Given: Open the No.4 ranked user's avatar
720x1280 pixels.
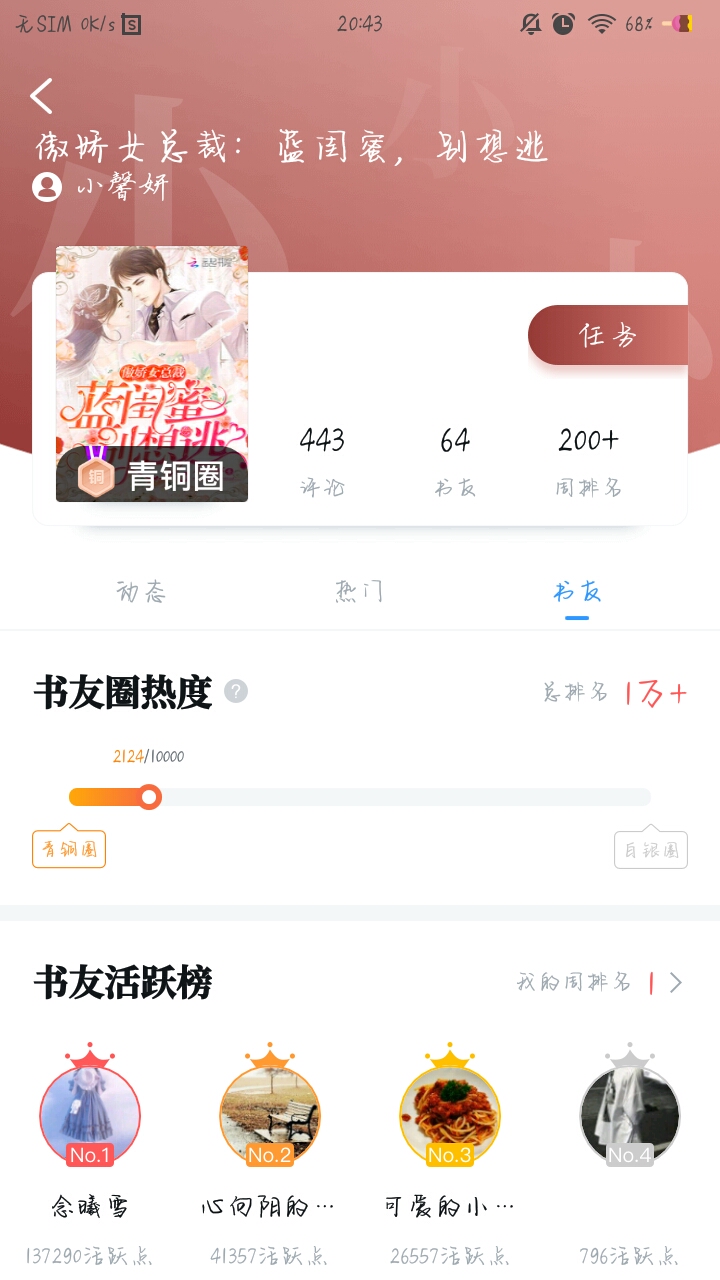Looking at the screenshot, I should [x=630, y=1115].
